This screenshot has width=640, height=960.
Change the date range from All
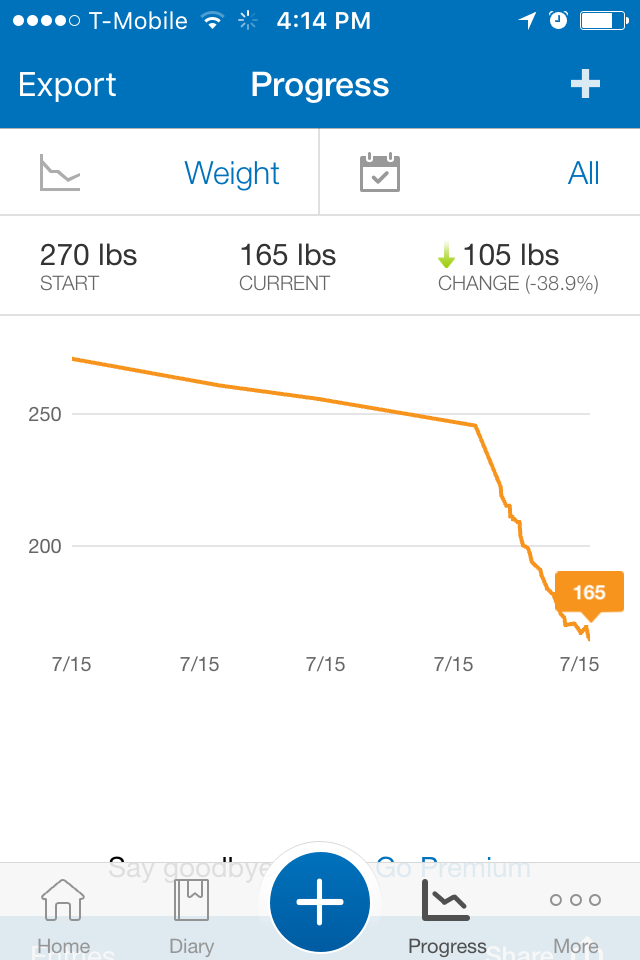[x=480, y=173]
